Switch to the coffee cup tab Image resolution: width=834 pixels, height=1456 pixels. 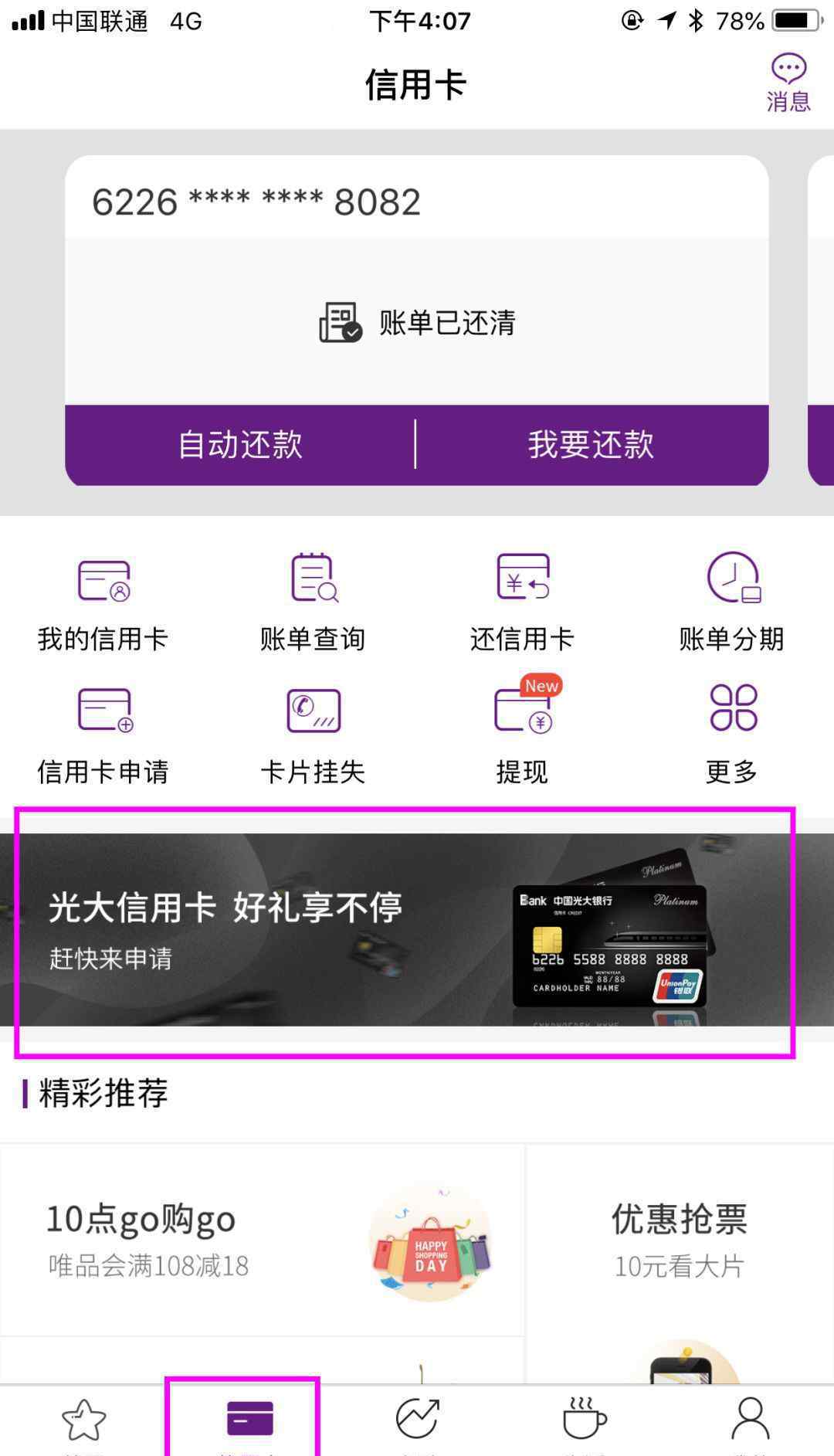pos(584,1421)
